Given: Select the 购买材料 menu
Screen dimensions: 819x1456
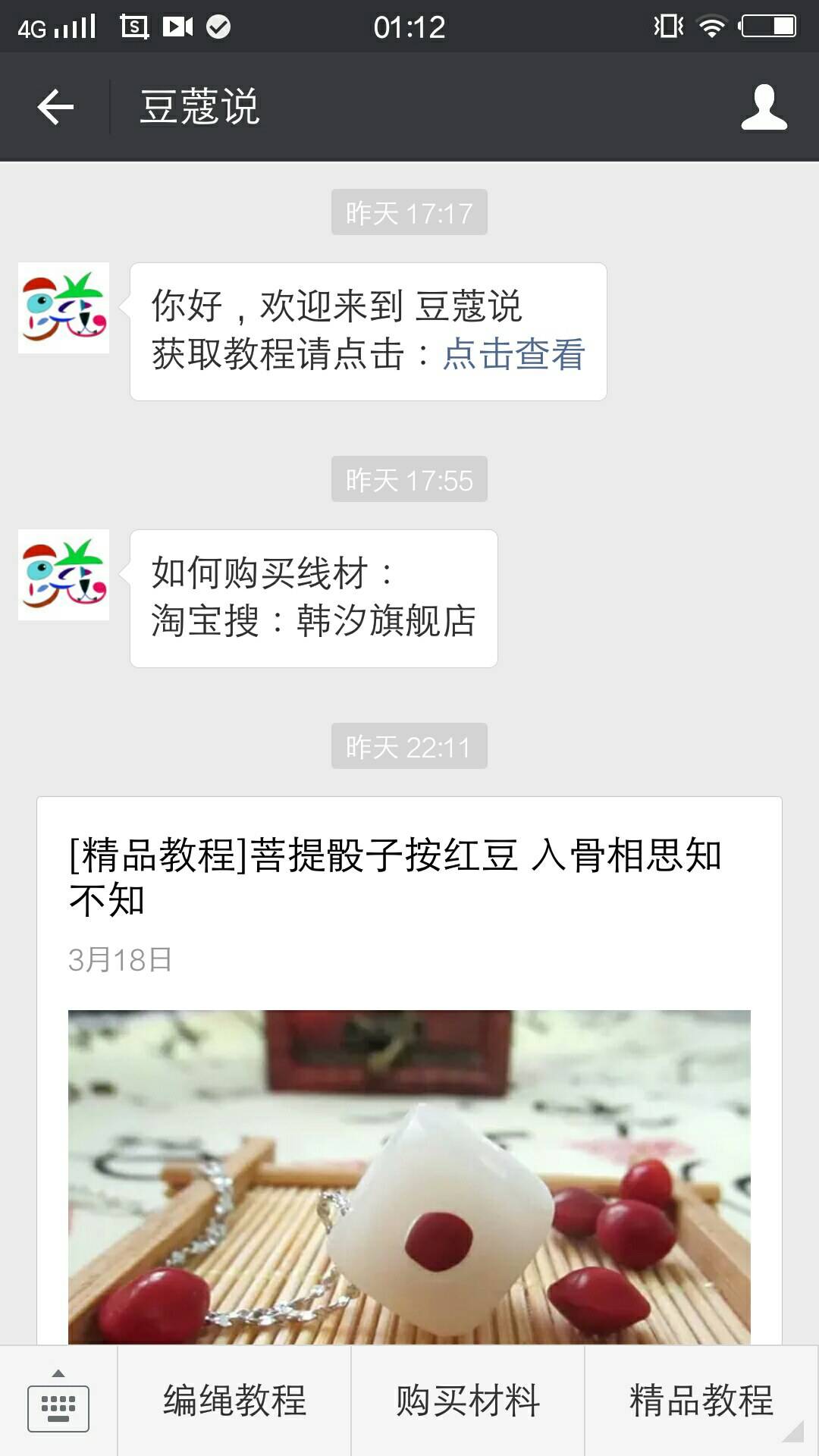Looking at the screenshot, I should pos(467,1401).
